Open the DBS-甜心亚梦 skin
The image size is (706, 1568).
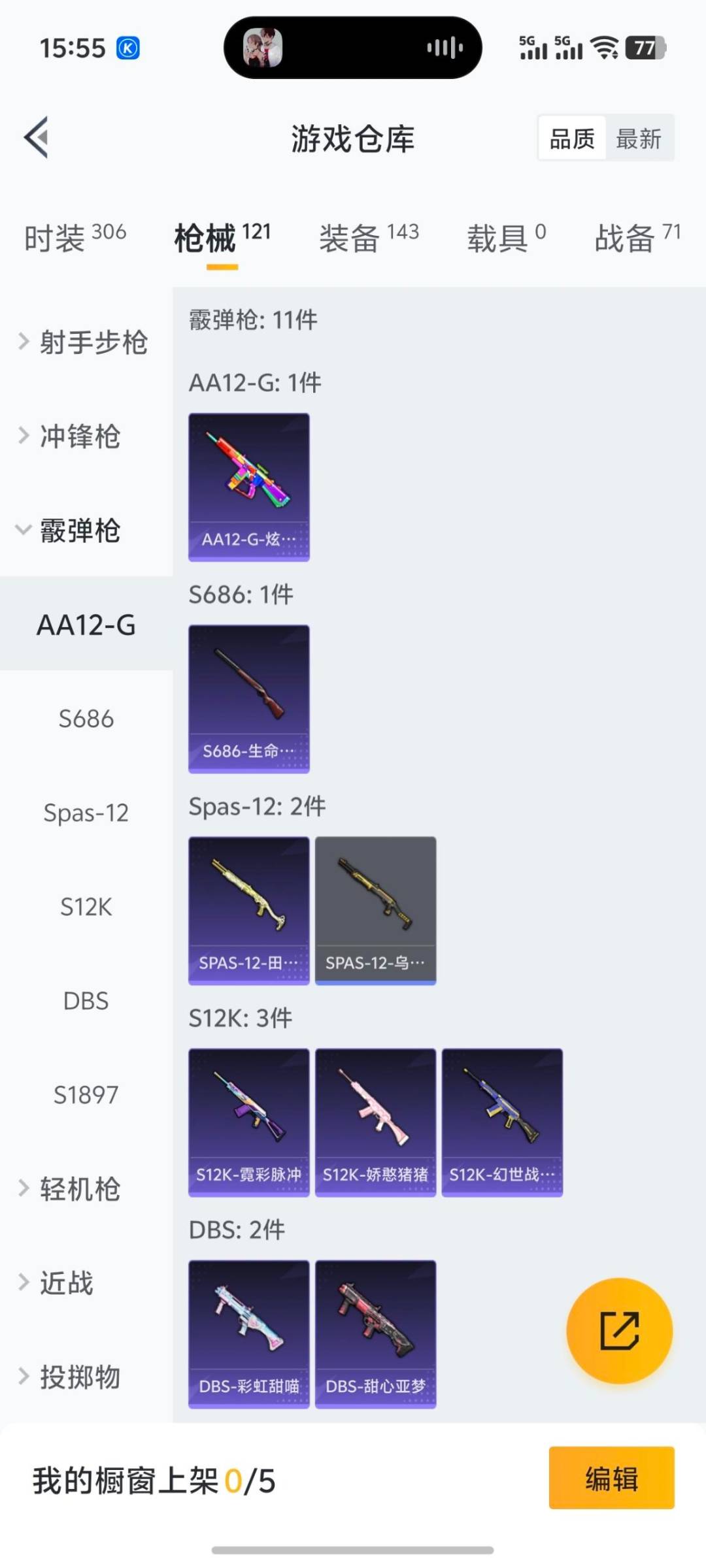pyautogui.click(x=375, y=1333)
